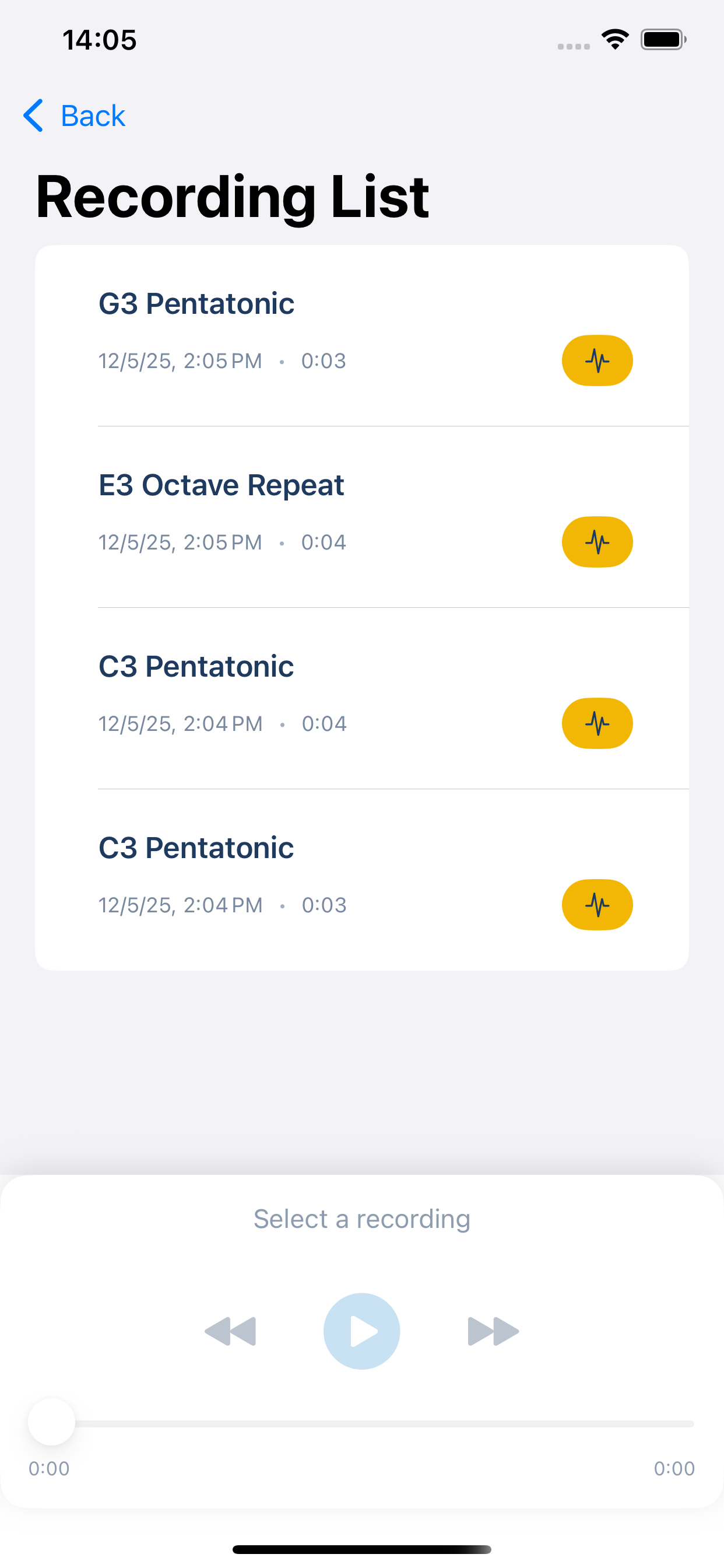Tap the rewind control

[232, 1331]
